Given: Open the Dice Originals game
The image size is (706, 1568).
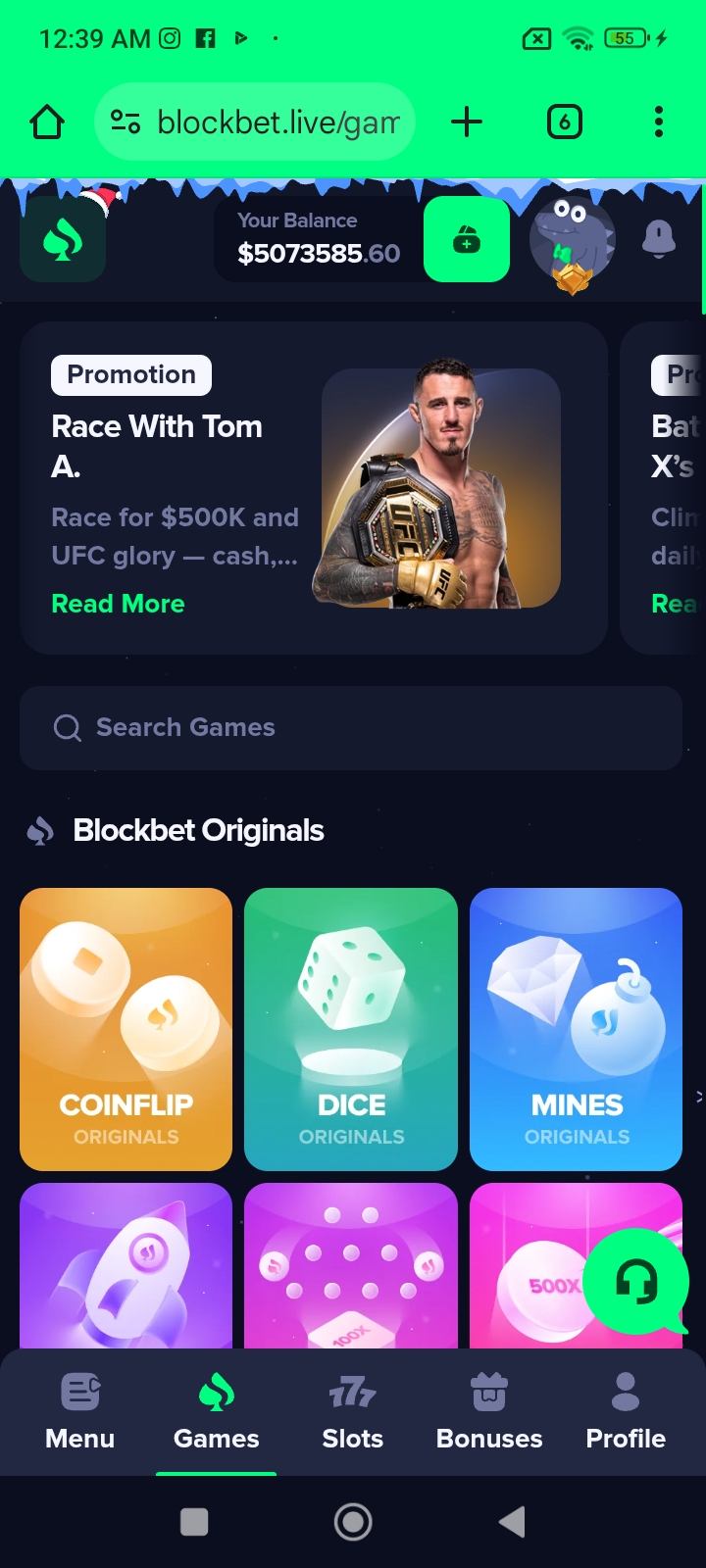Looking at the screenshot, I should [x=351, y=1029].
